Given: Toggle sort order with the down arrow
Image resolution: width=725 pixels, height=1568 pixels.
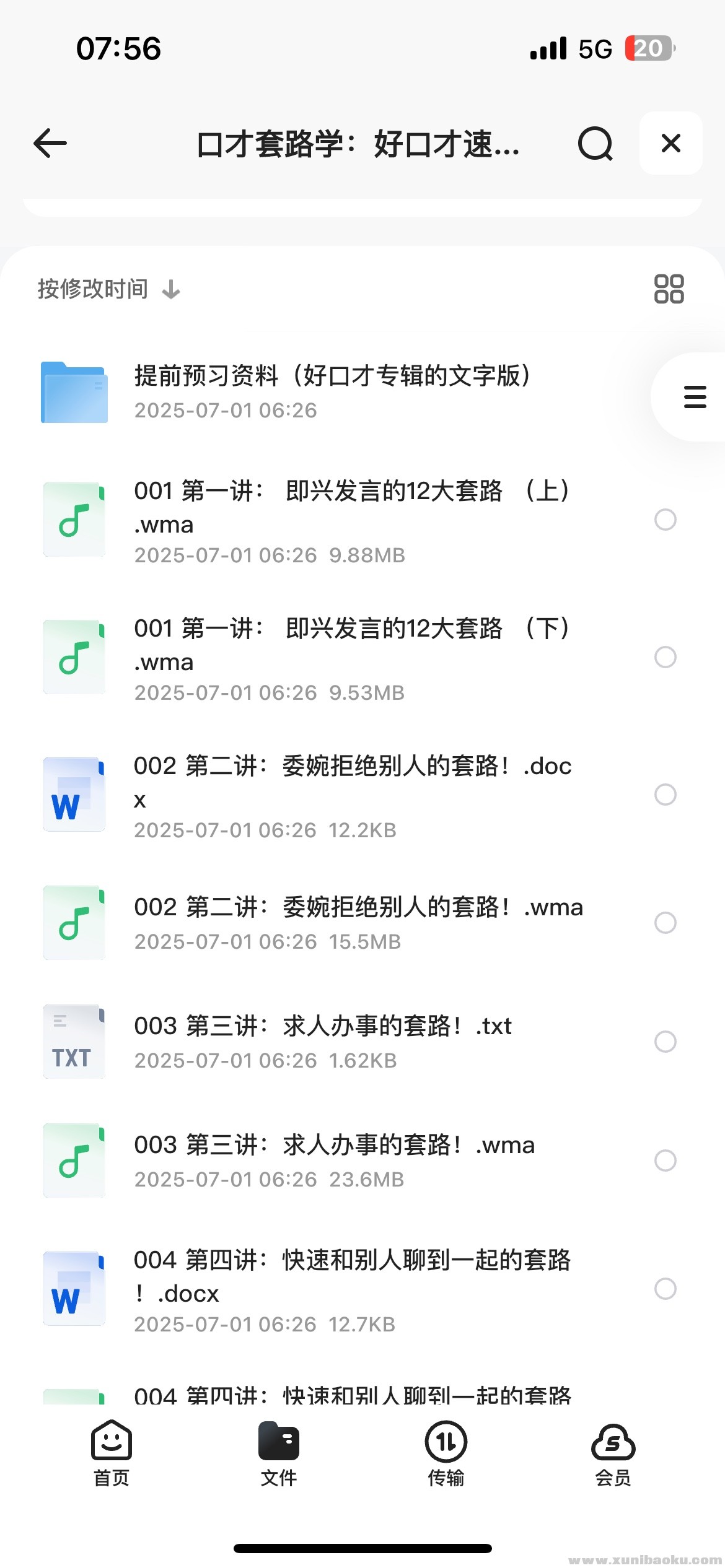Looking at the screenshot, I should (x=170, y=289).
